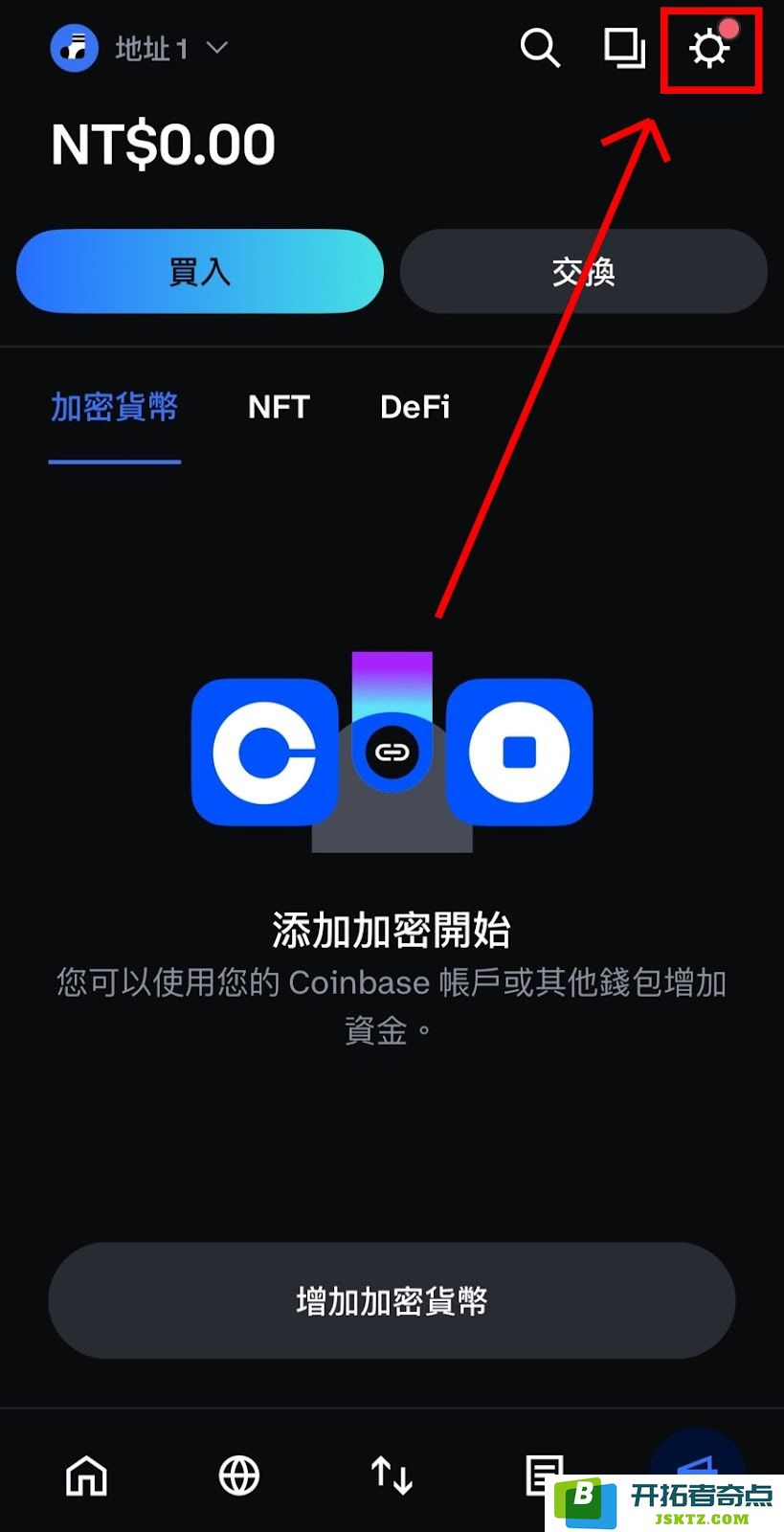Tap the 買入 buy button

(200, 272)
